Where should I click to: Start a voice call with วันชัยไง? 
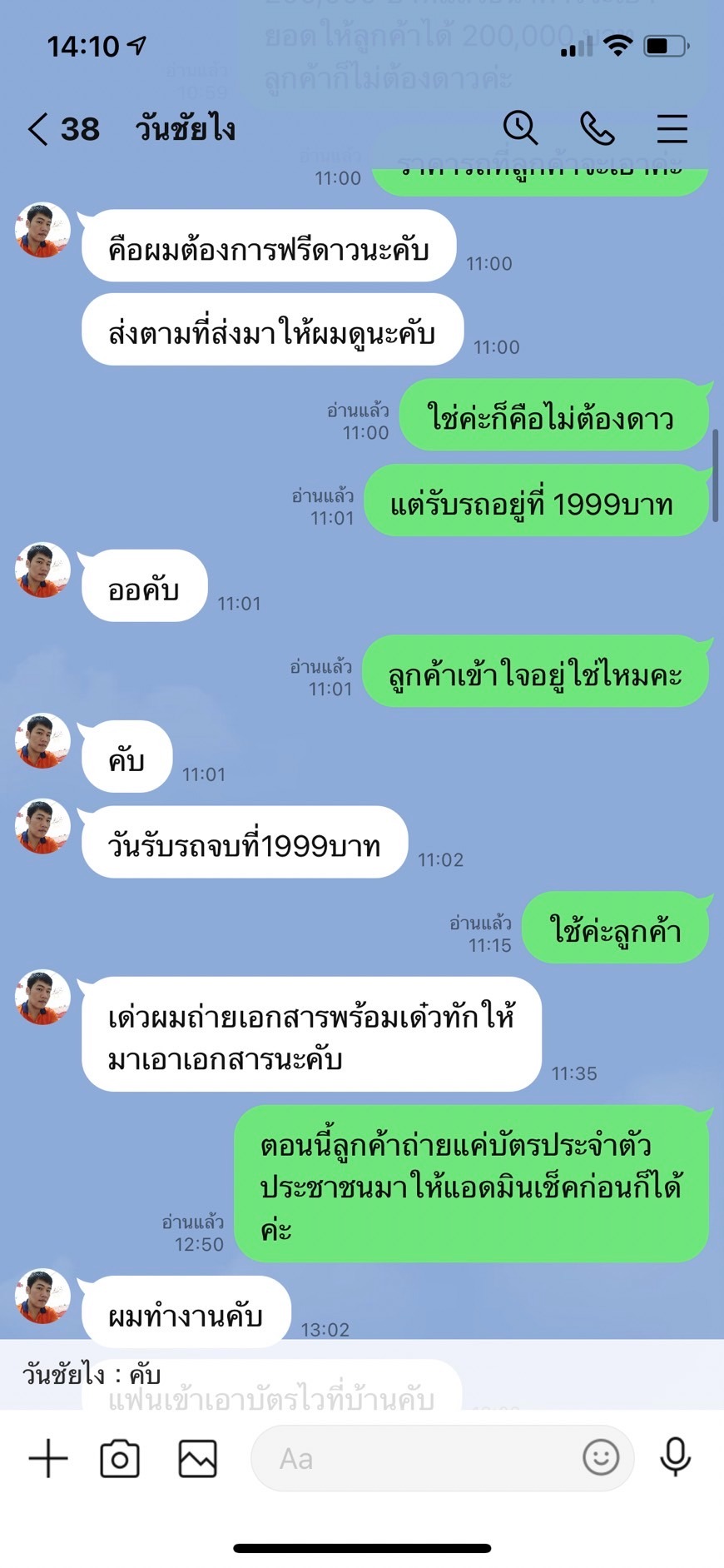click(x=597, y=129)
